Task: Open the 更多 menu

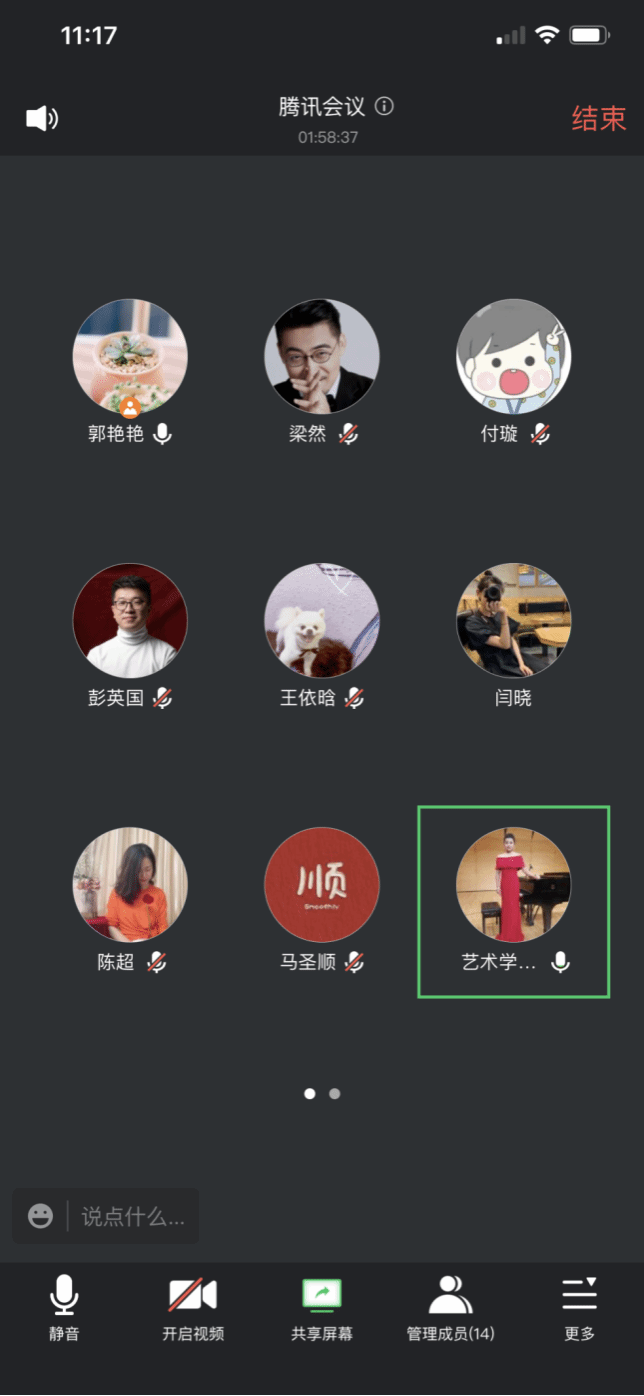Action: [579, 1307]
